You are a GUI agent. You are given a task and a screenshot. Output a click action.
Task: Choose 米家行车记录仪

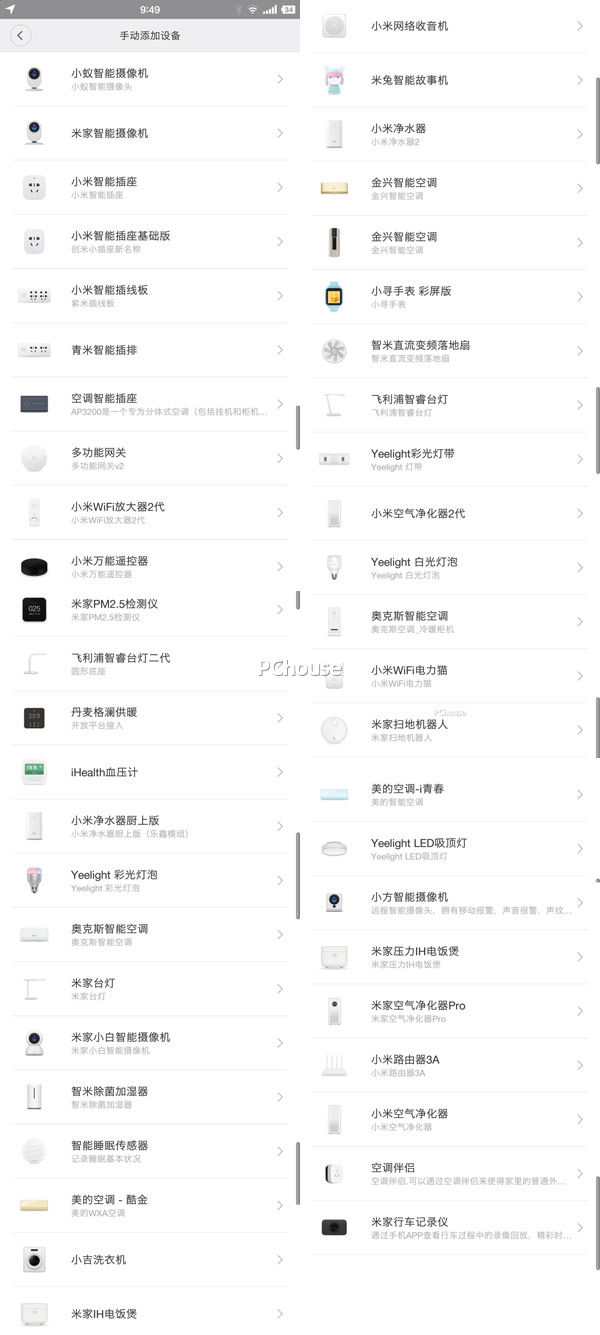coord(450,1227)
